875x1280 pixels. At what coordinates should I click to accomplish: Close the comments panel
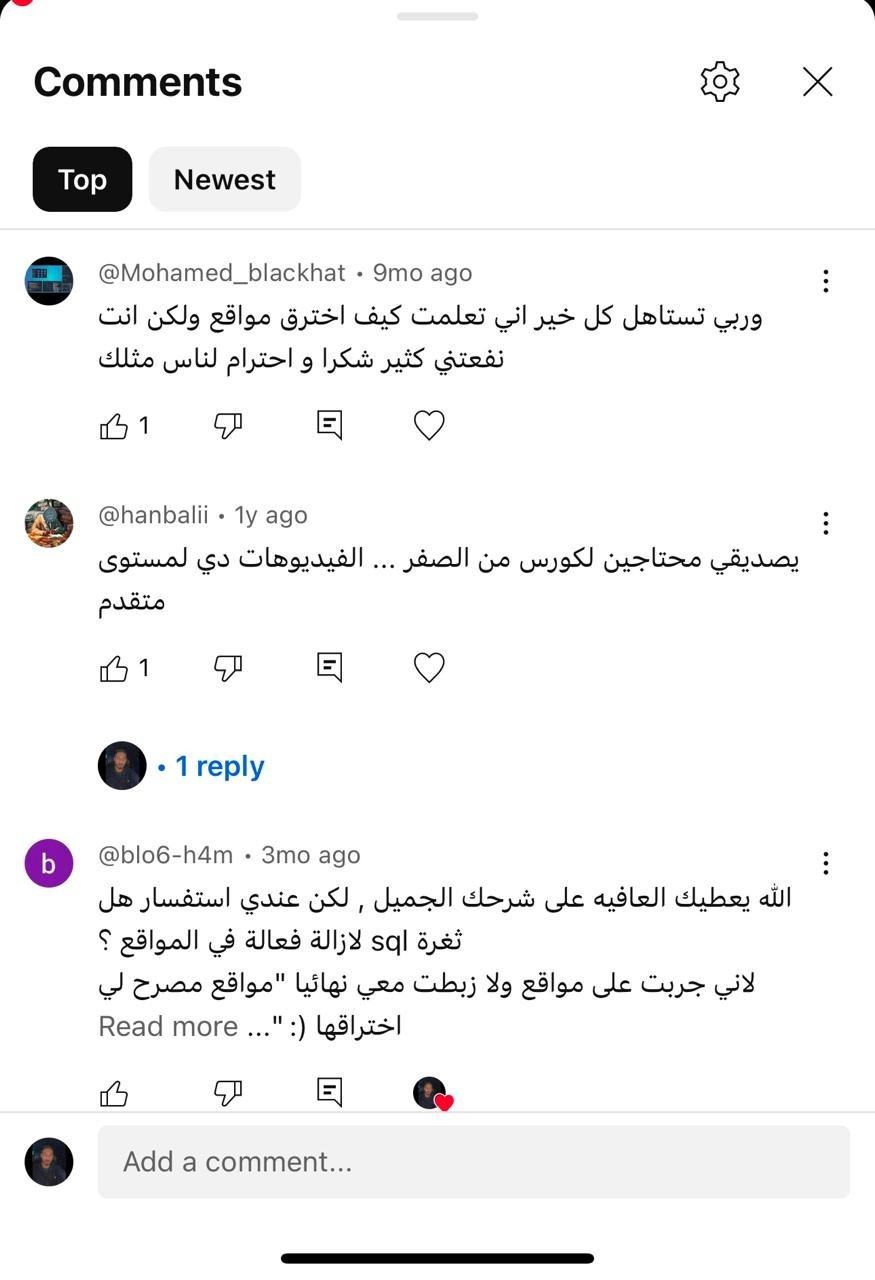point(817,82)
